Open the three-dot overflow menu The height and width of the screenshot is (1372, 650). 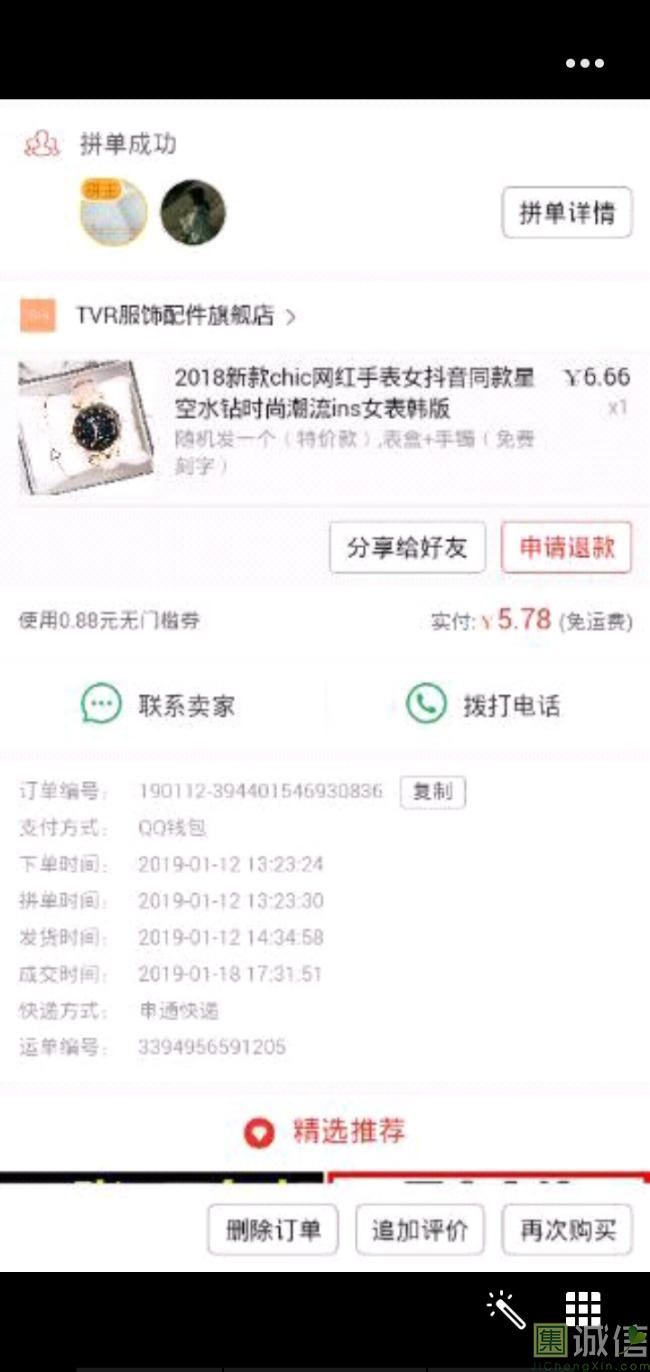click(584, 63)
